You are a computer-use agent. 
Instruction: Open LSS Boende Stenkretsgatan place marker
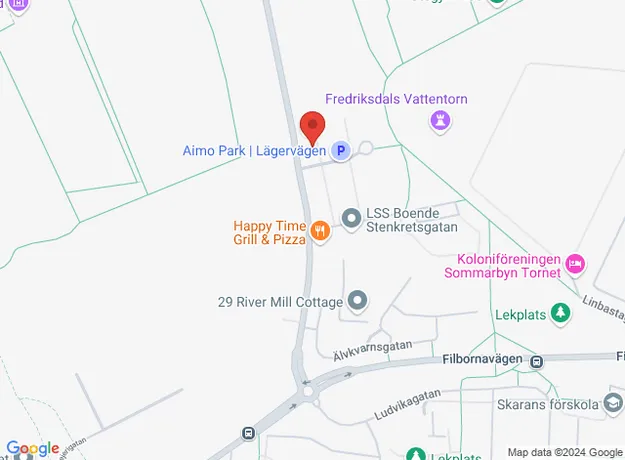[351, 217]
